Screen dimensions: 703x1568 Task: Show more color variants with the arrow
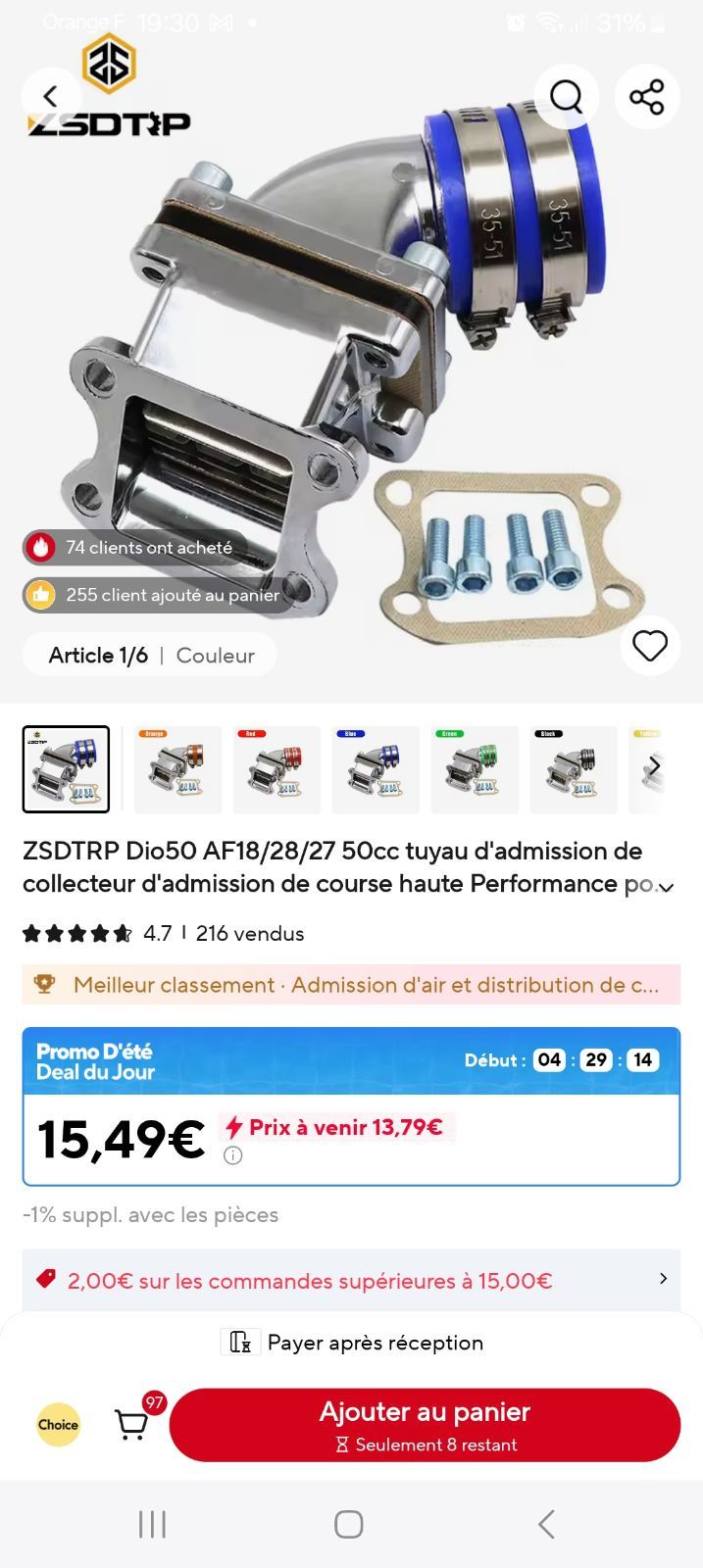(654, 766)
